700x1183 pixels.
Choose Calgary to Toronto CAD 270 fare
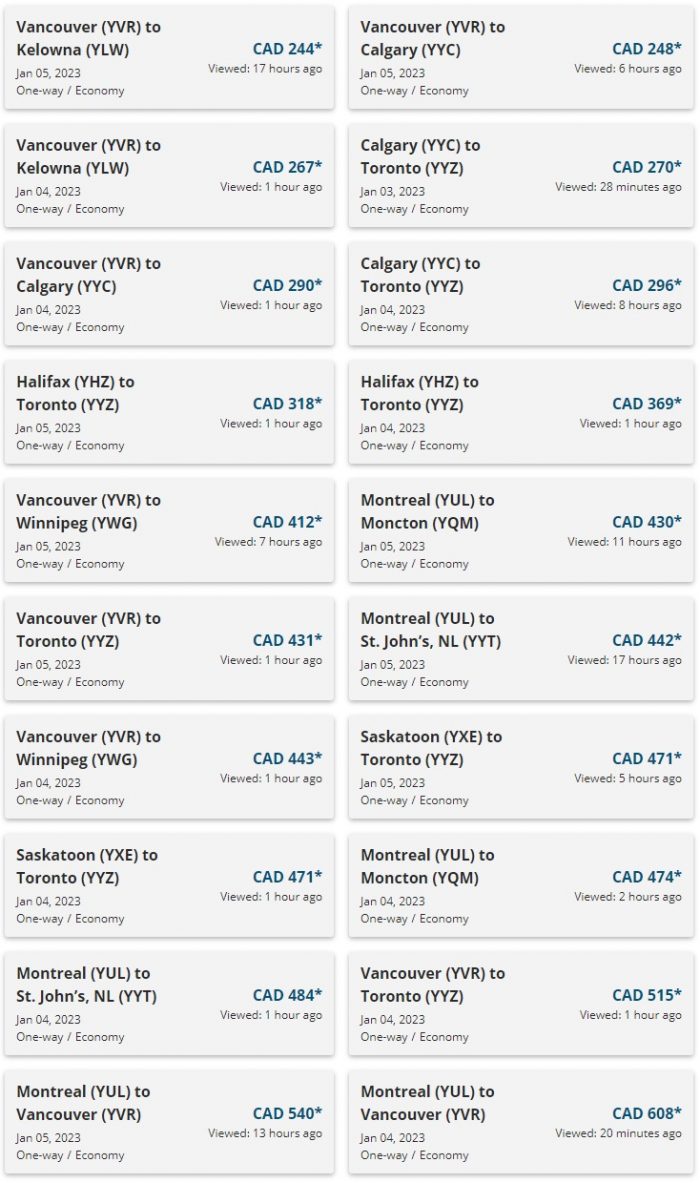(x=520, y=176)
